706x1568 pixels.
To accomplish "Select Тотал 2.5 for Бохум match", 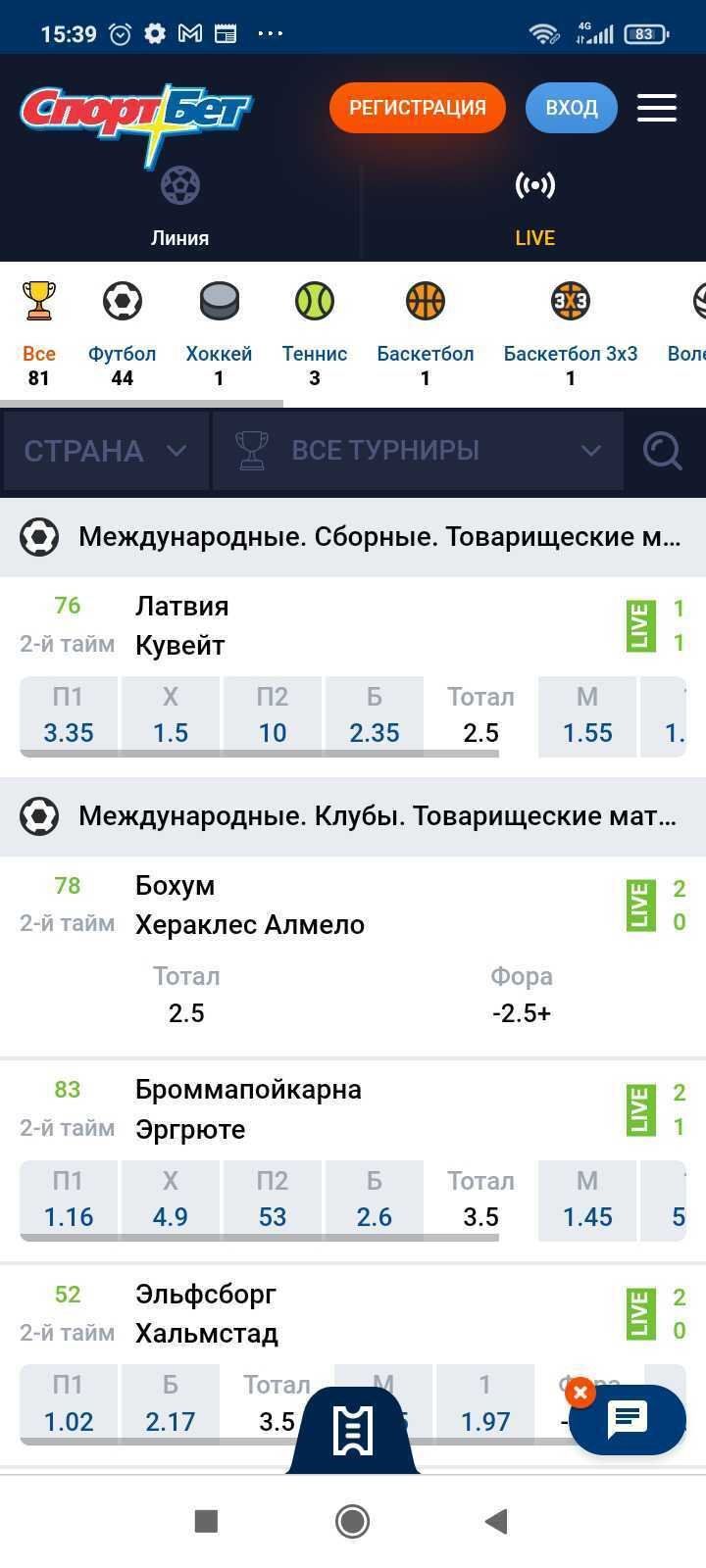I will click(x=186, y=993).
